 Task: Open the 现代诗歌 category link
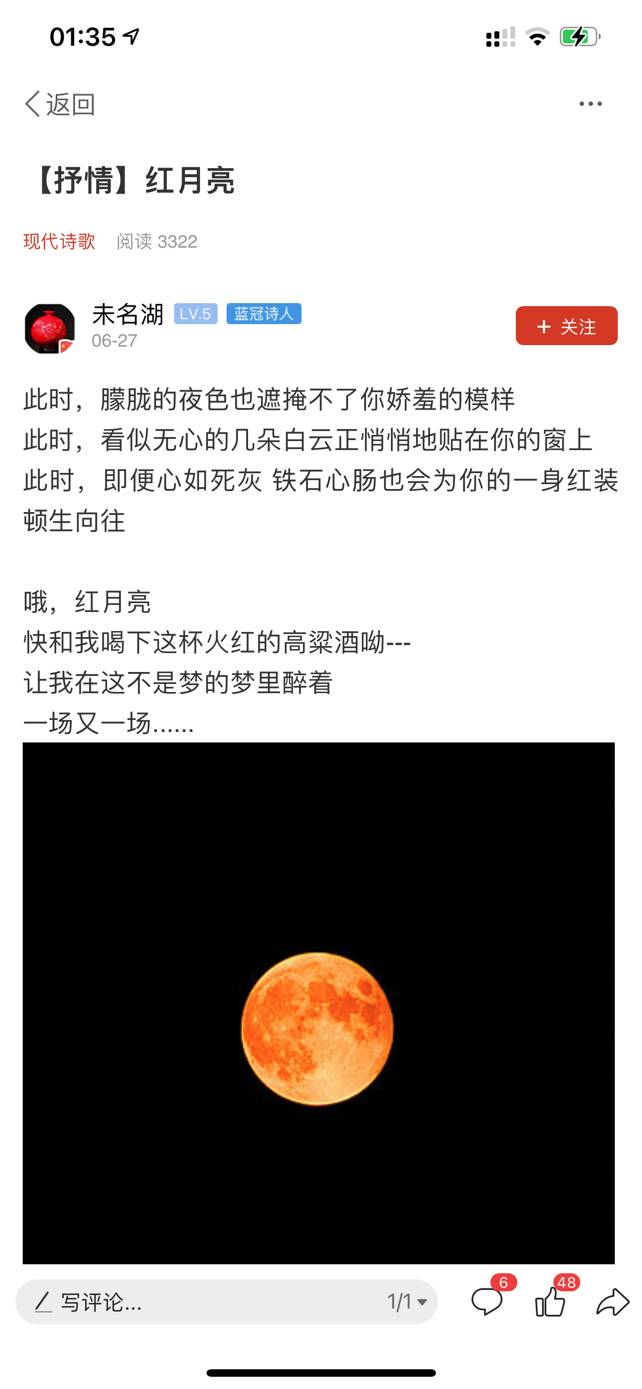[x=60, y=241]
